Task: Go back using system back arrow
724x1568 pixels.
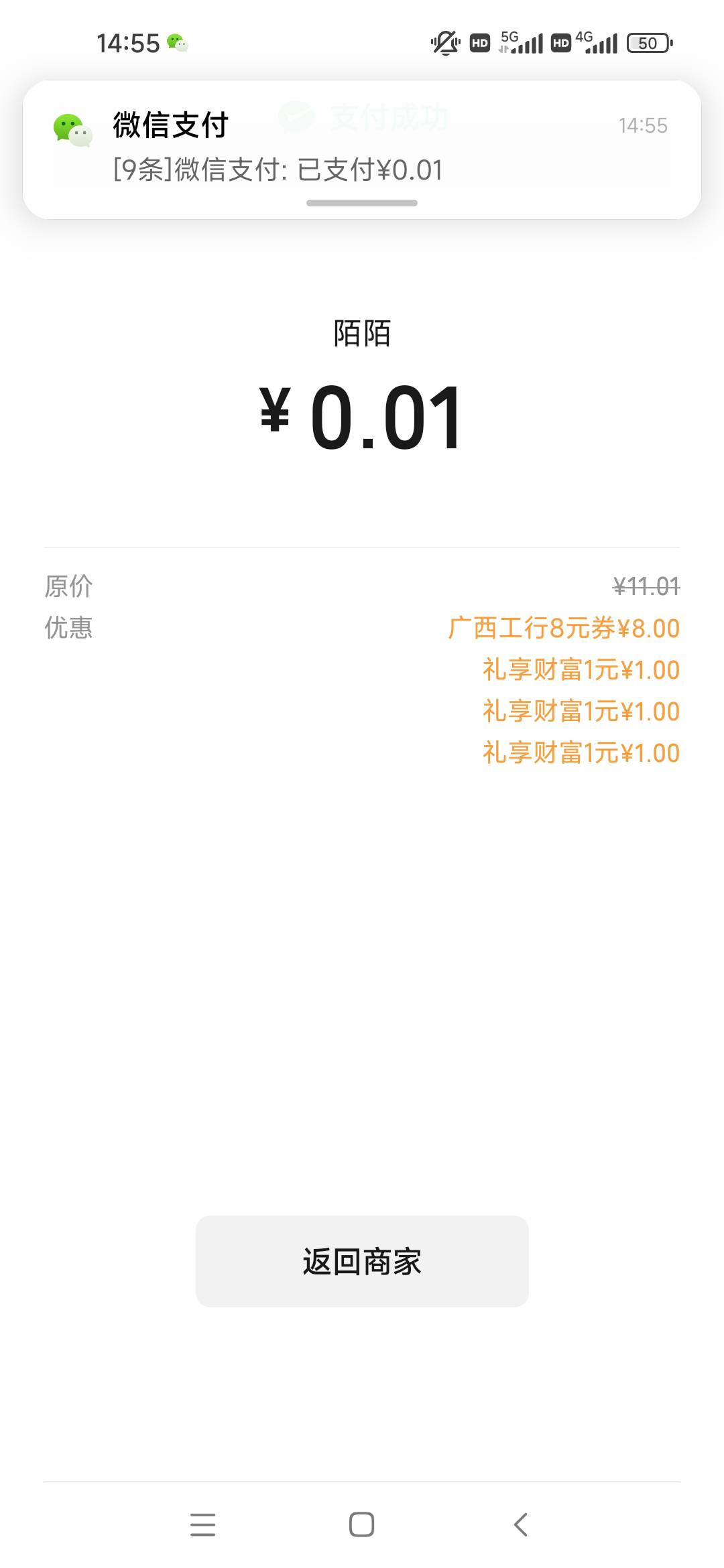Action: pyautogui.click(x=521, y=1524)
